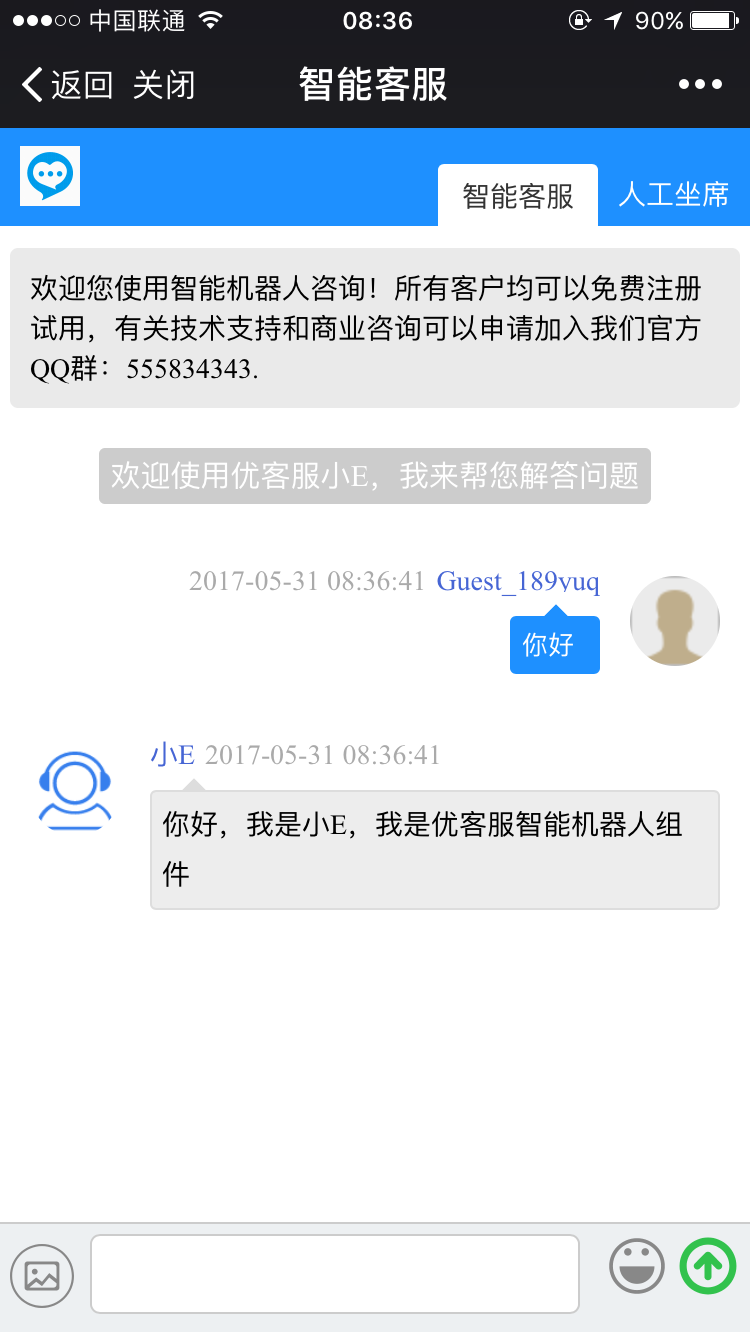Open the three-dot overflow menu
This screenshot has width=750, height=1334.
[700, 85]
